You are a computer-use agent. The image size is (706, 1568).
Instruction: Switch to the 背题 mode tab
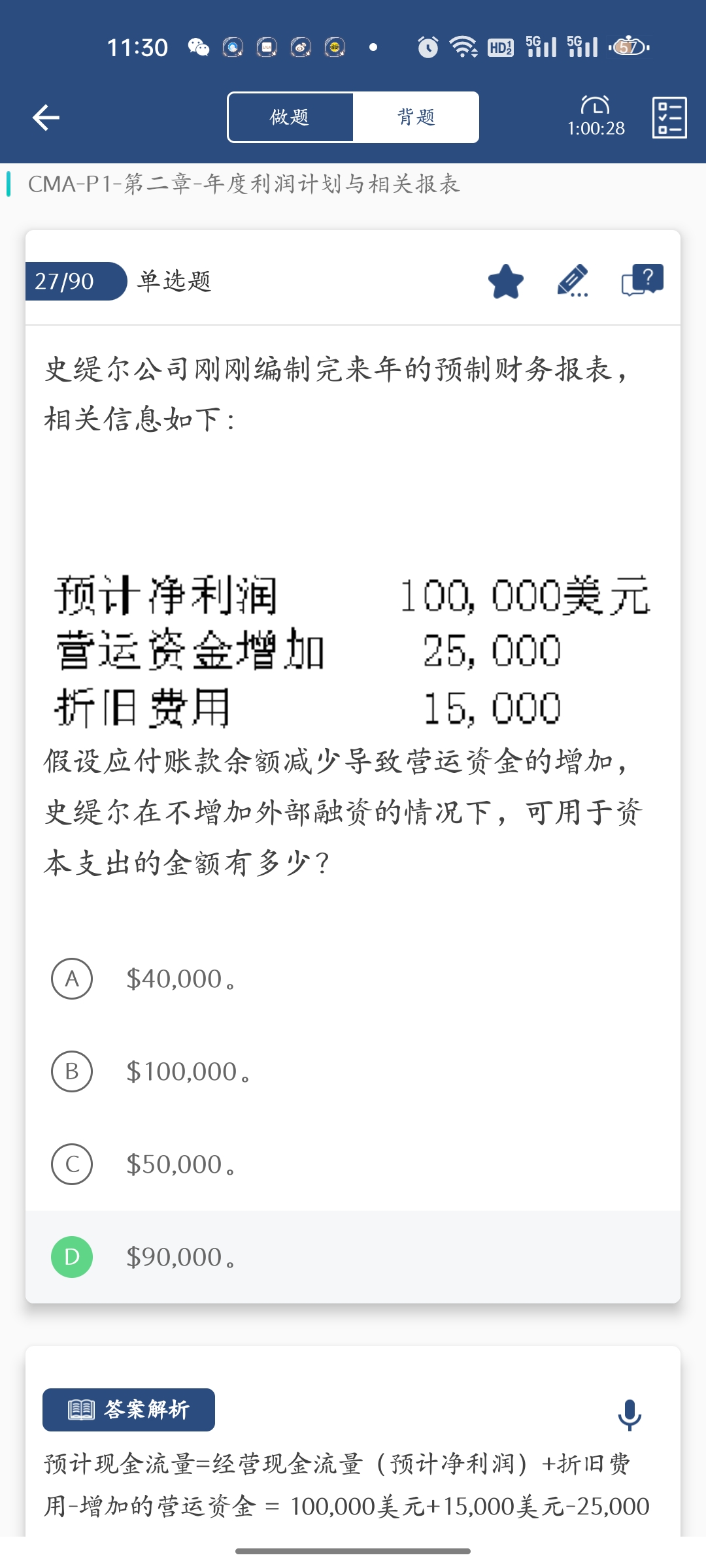click(416, 118)
